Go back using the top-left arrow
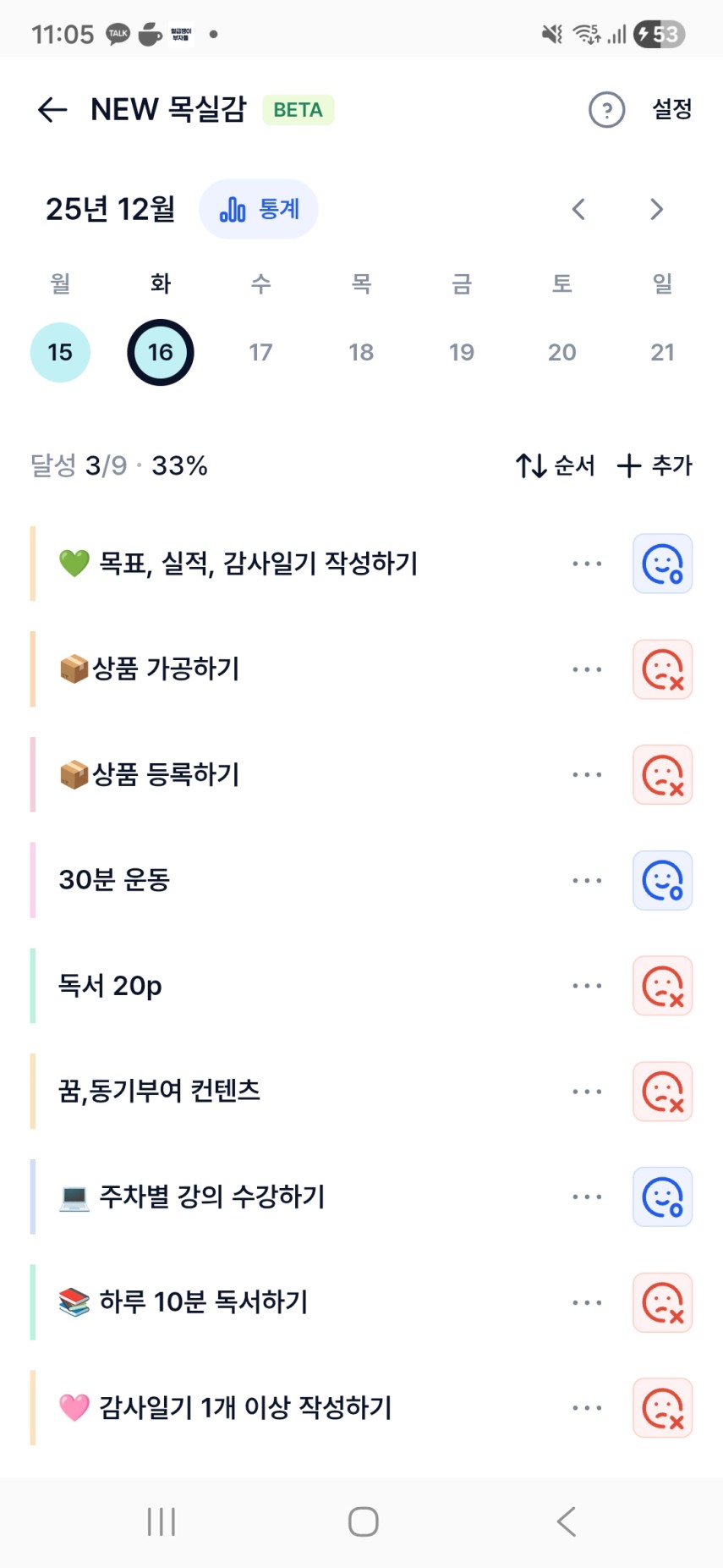 [x=52, y=110]
